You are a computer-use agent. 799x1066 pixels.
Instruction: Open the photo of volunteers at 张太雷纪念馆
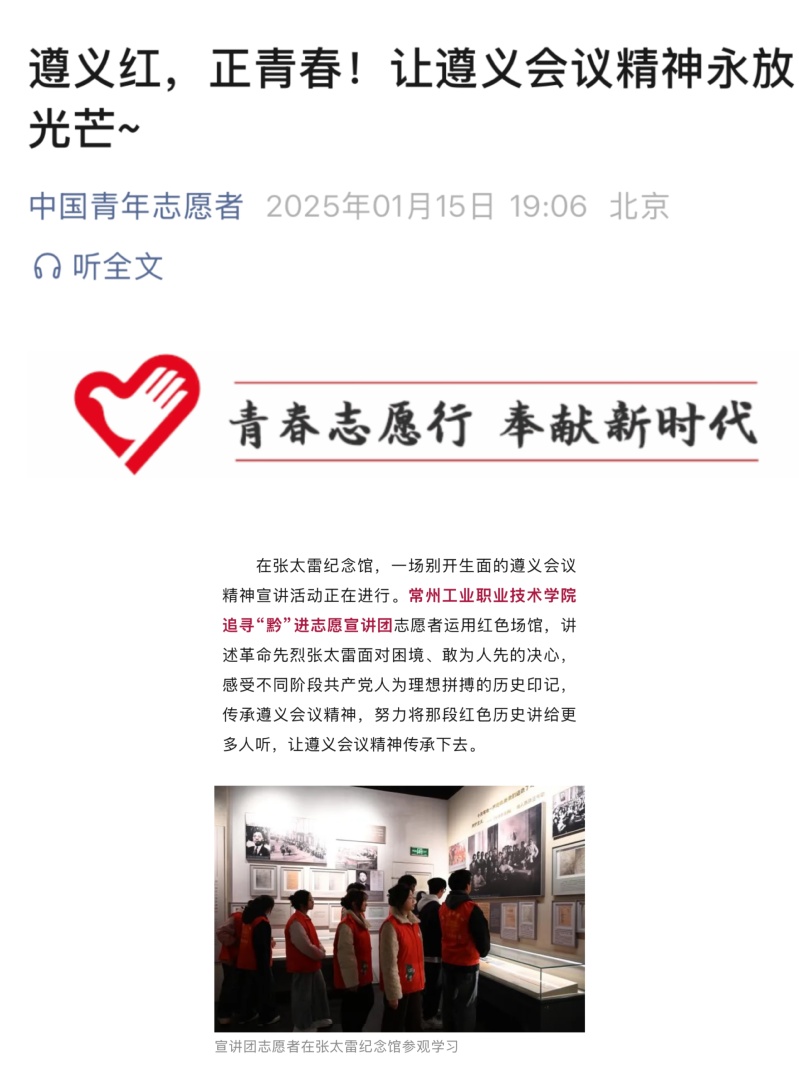(399, 908)
